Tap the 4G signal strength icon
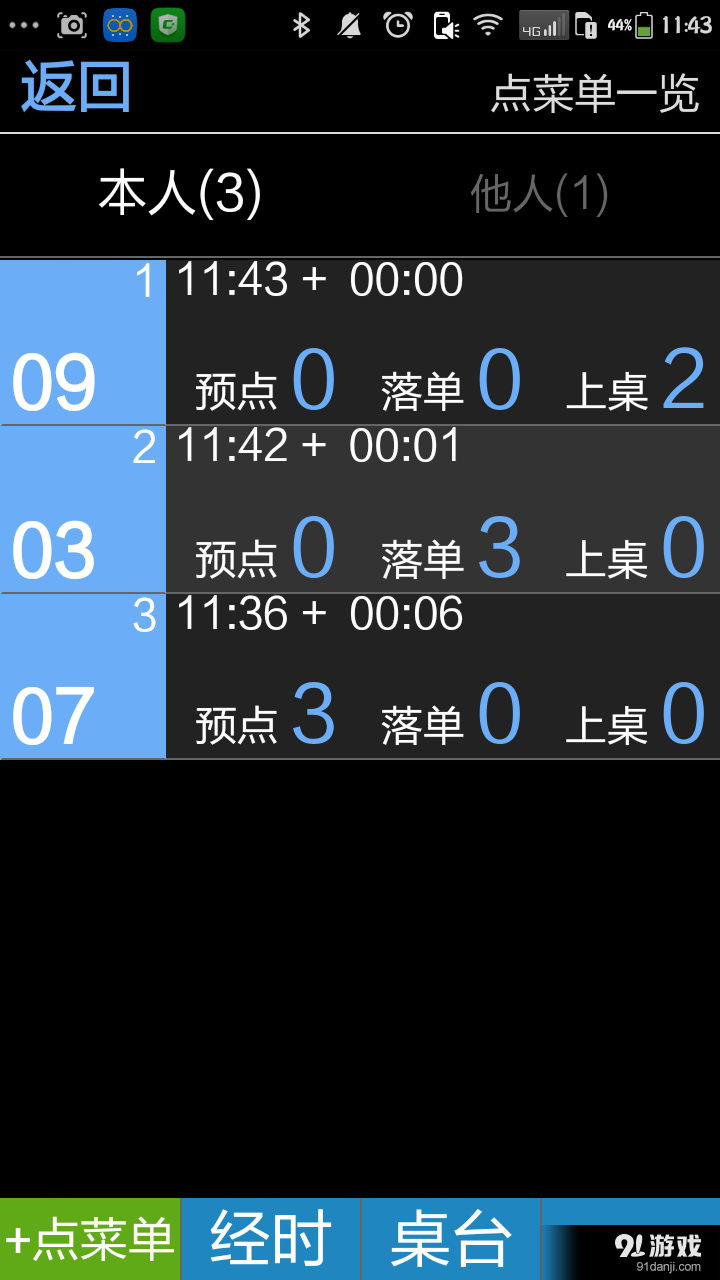This screenshot has height=1280, width=720. (543, 25)
